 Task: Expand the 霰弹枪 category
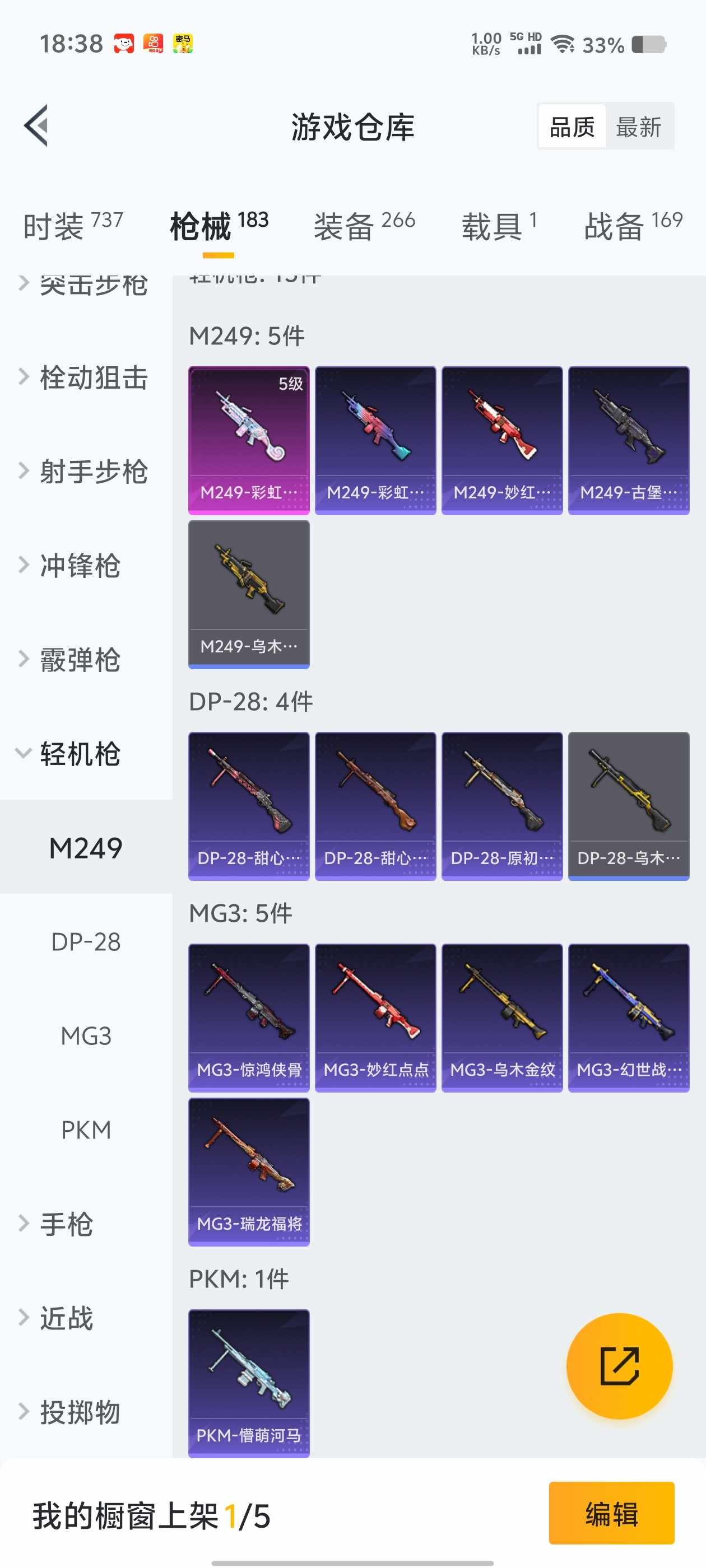[x=79, y=660]
